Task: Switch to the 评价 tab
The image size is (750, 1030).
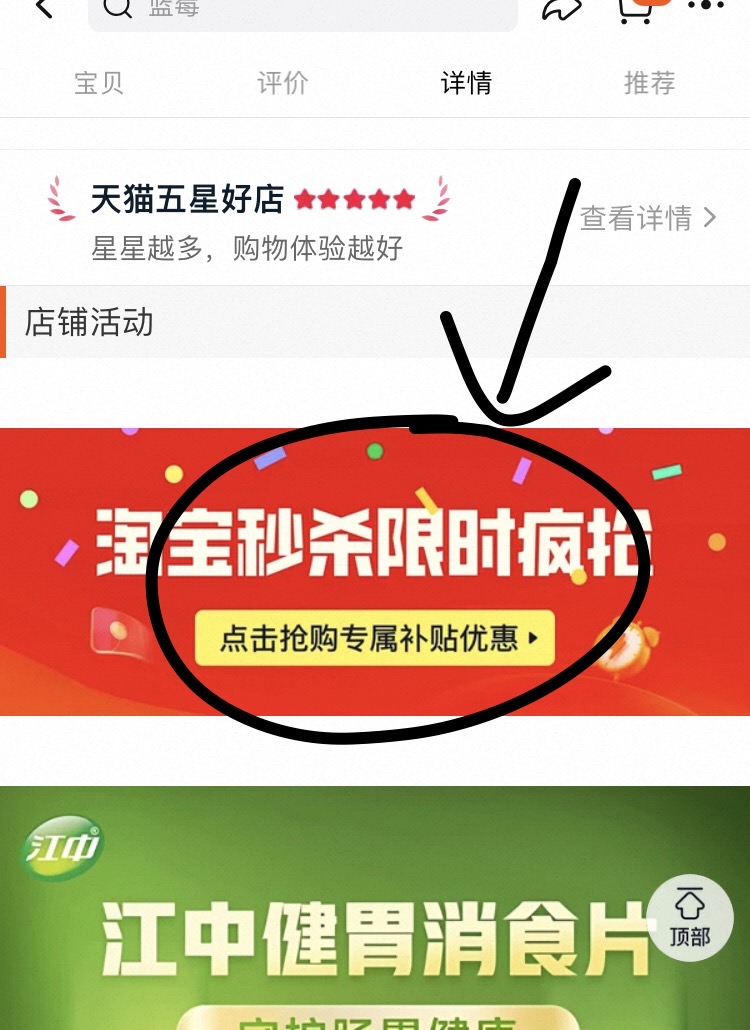Action: (283, 83)
